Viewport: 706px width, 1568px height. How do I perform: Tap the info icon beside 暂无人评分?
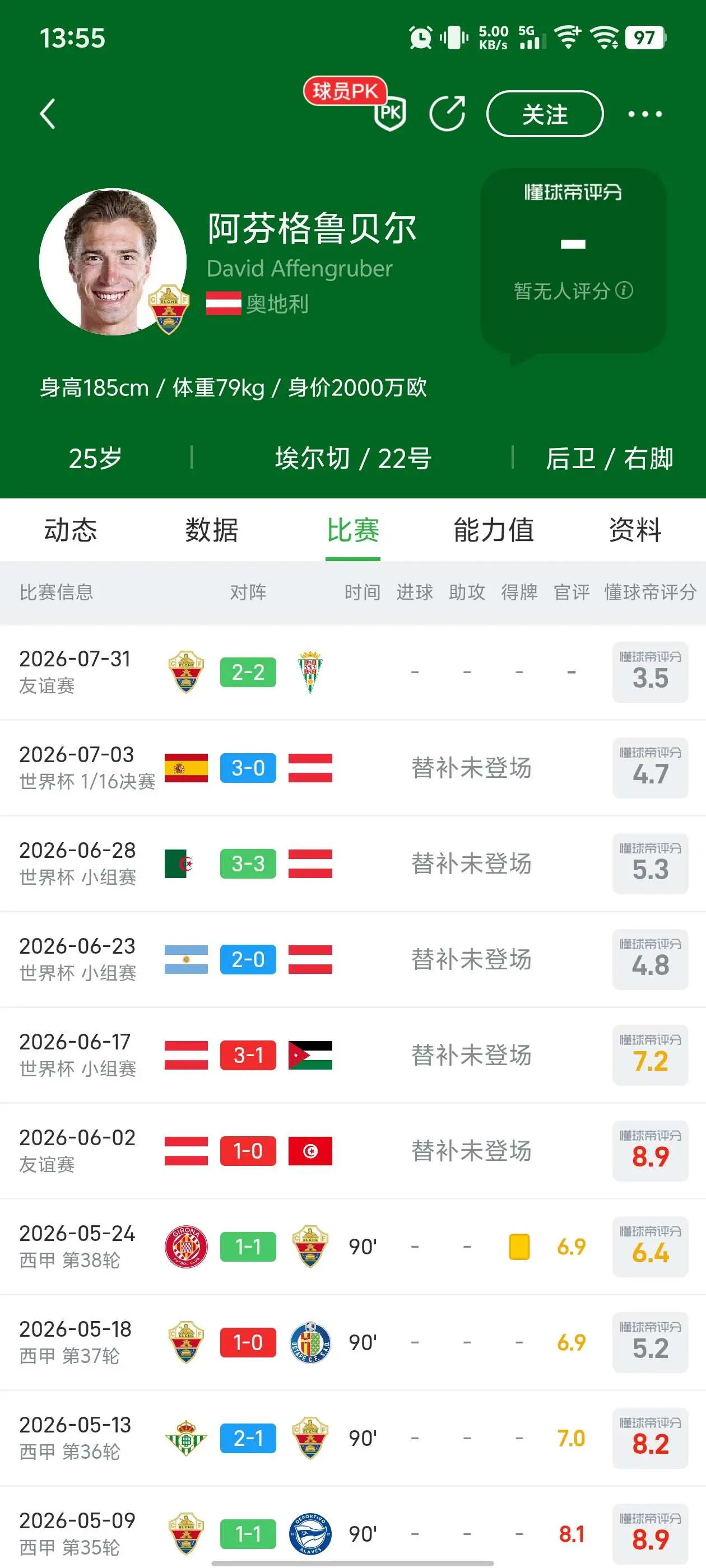[x=624, y=290]
